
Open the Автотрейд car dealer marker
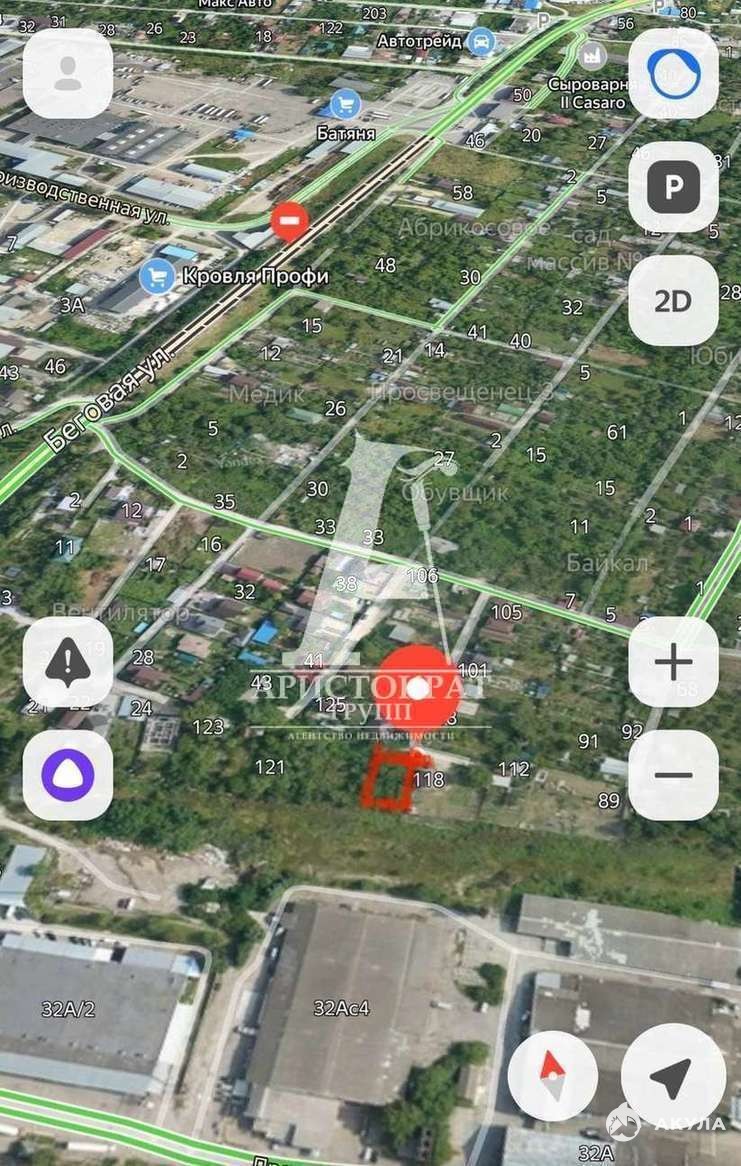pos(481,42)
